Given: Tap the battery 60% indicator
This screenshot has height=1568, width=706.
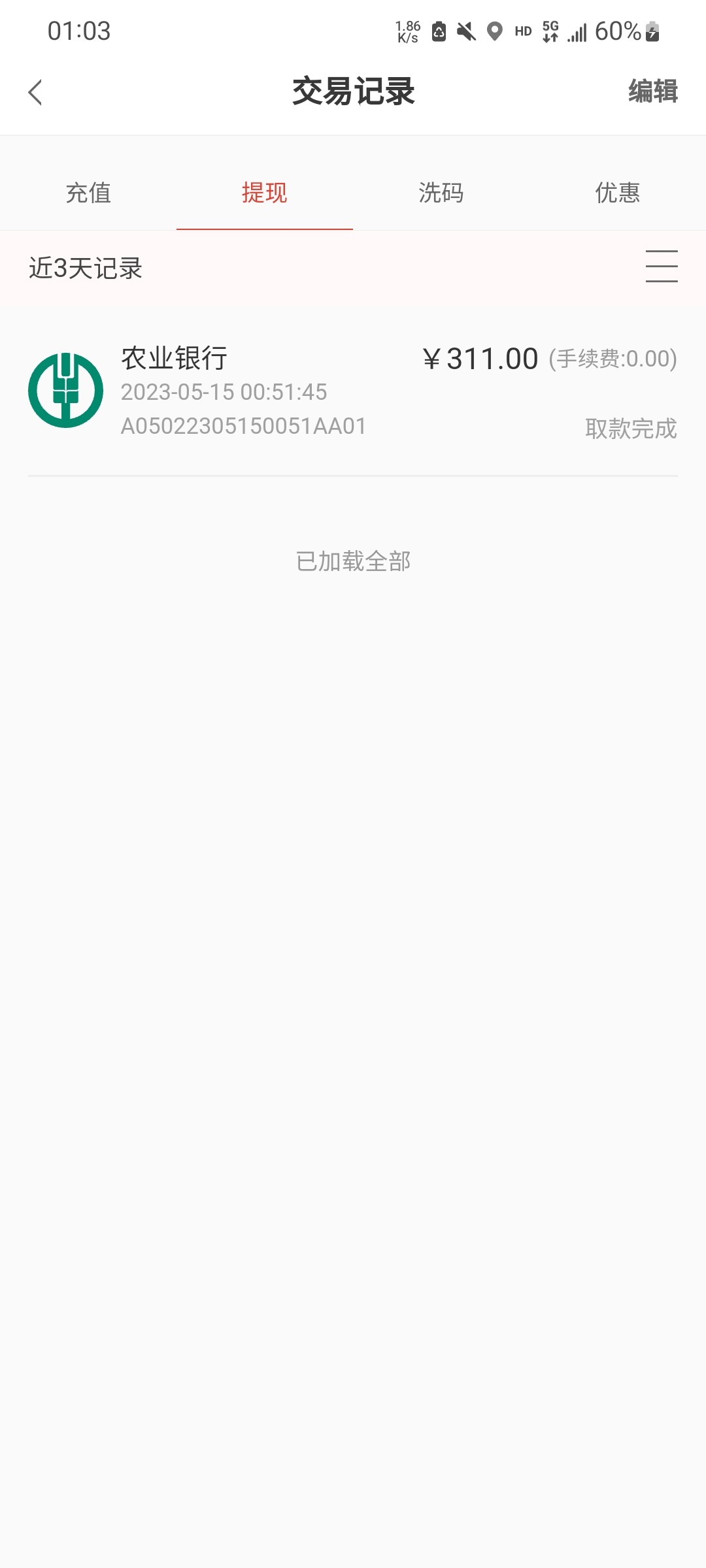Looking at the screenshot, I should [616, 31].
